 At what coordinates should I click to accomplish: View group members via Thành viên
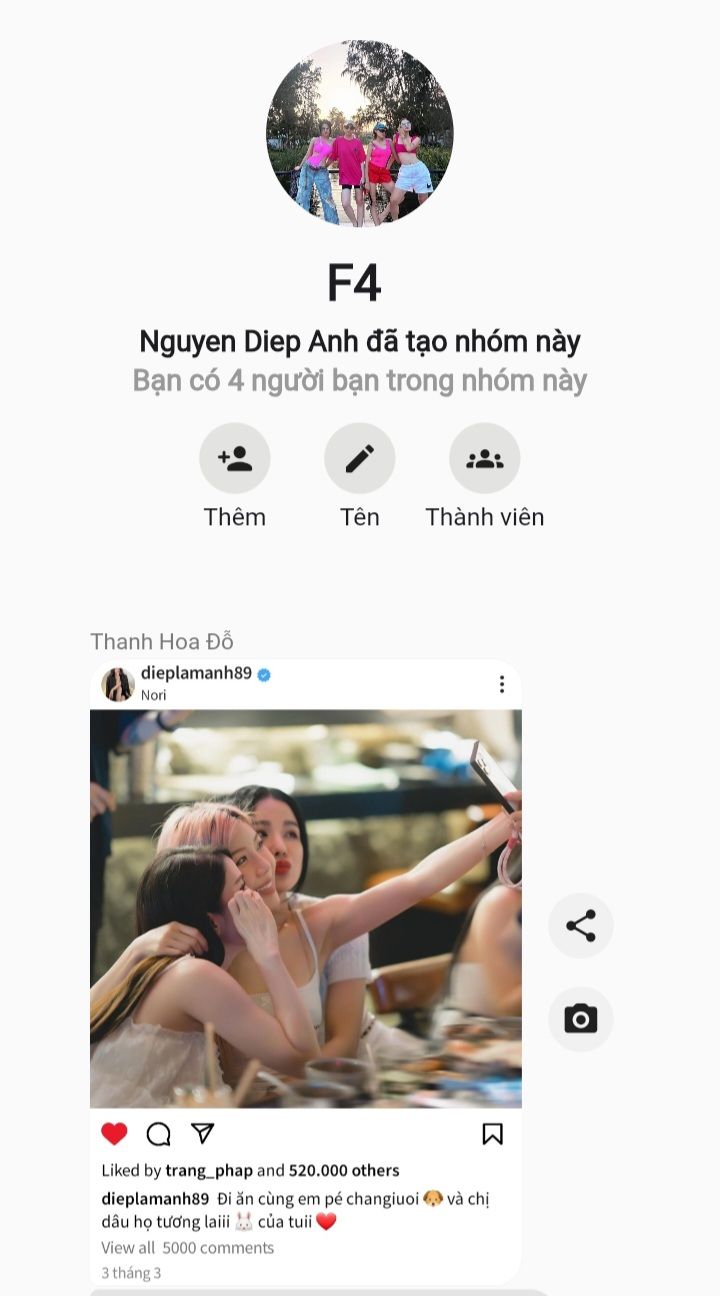[485, 459]
